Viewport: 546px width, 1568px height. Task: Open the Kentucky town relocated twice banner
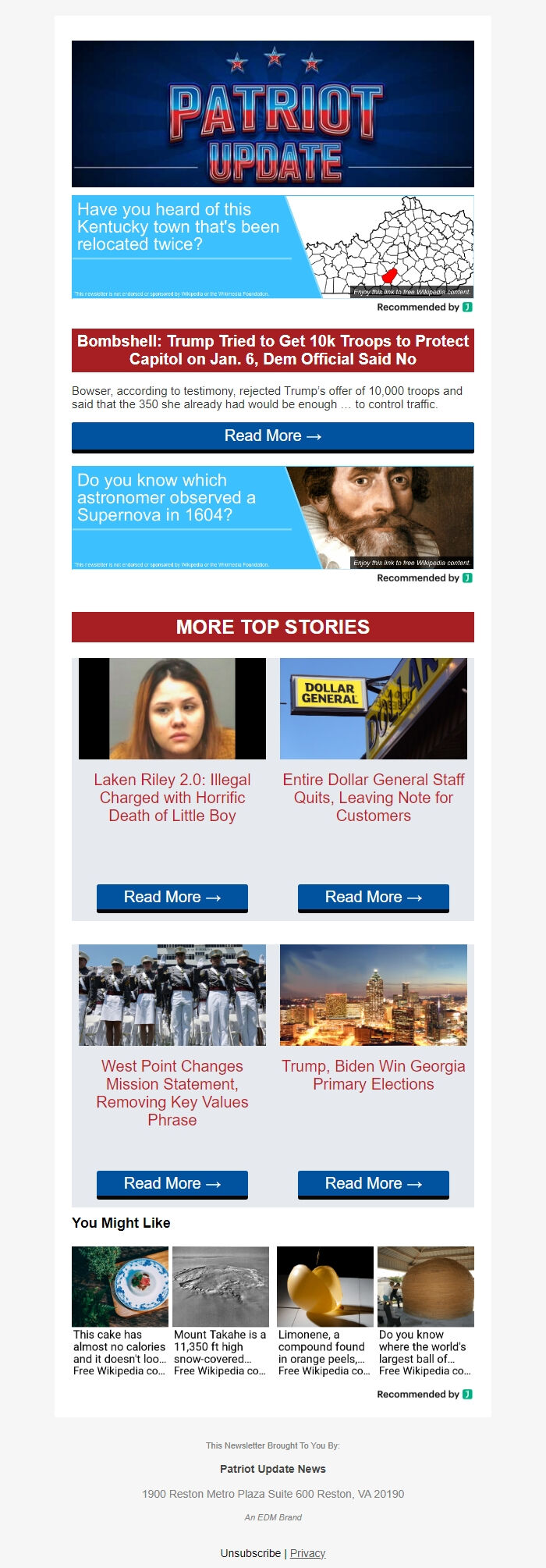click(x=272, y=246)
